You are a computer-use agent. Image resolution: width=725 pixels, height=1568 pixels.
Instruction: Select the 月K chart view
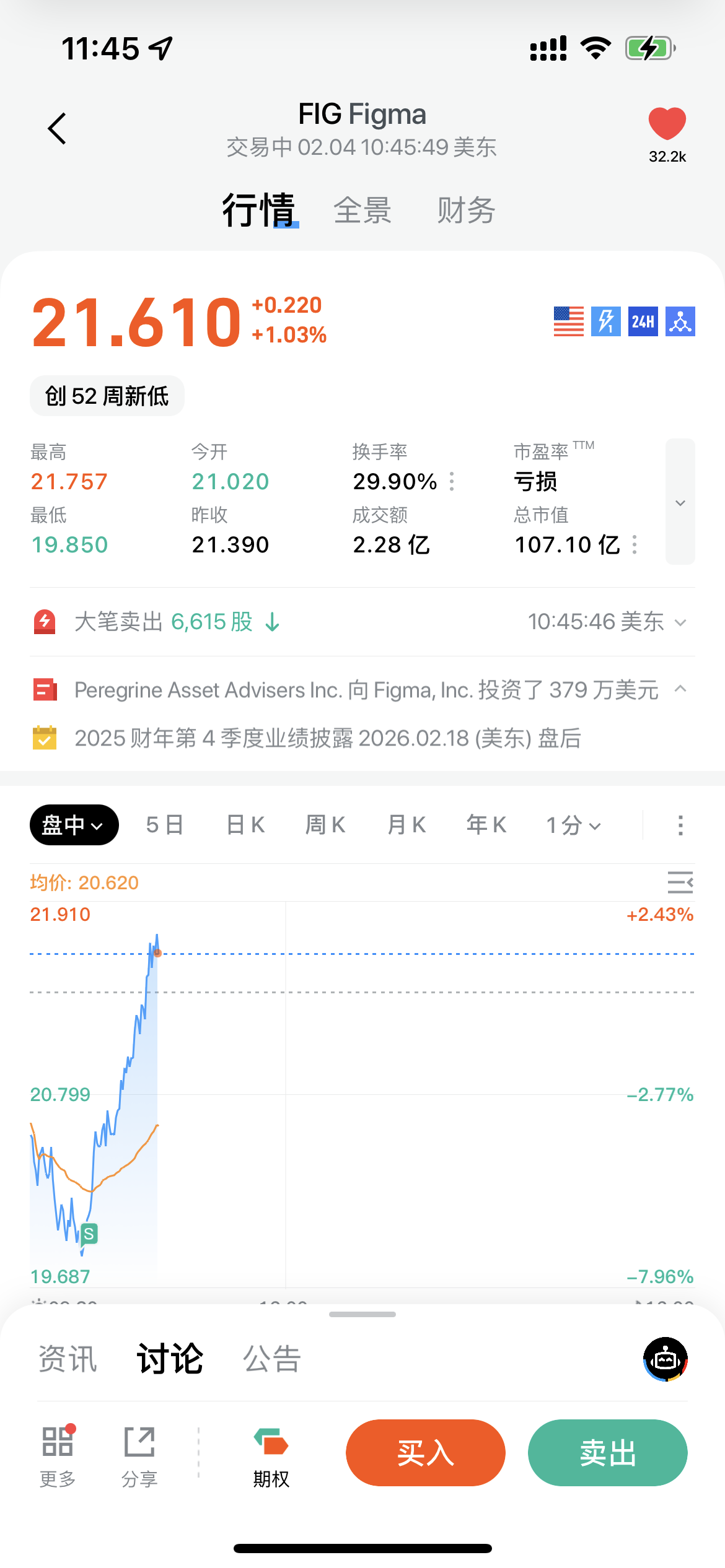pos(406,825)
